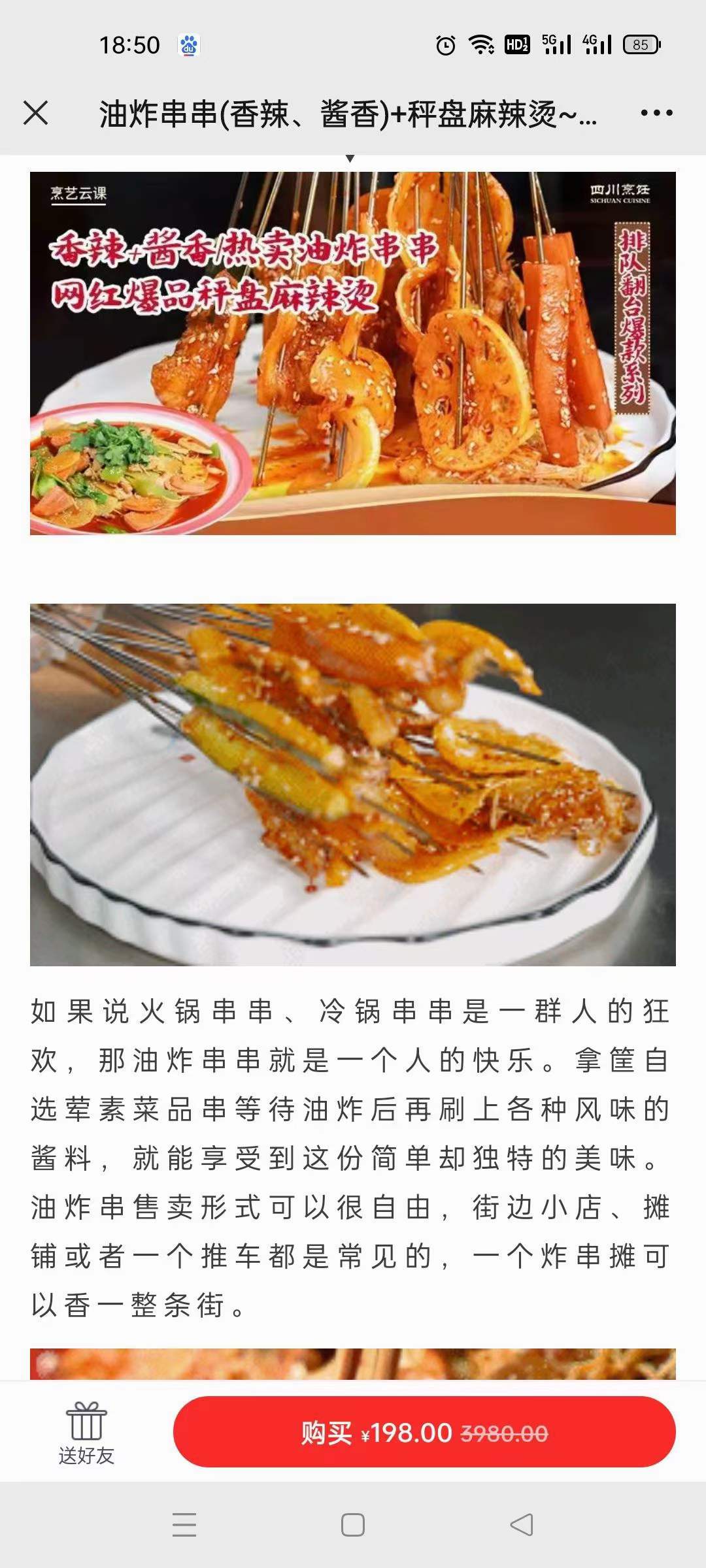Tap the 5G signal indicator
Image resolution: width=706 pixels, height=1568 pixels.
tap(556, 44)
